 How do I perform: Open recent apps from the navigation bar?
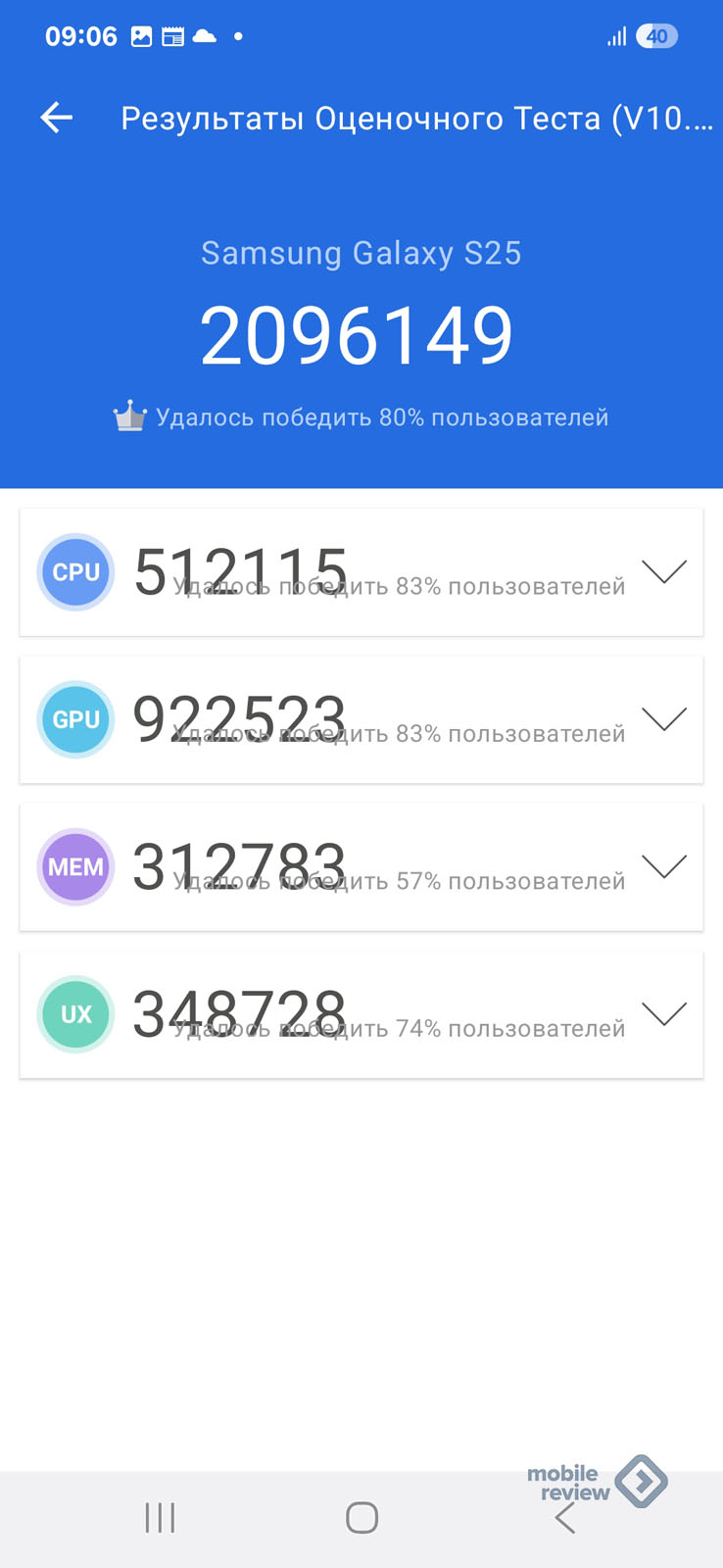[160, 1517]
